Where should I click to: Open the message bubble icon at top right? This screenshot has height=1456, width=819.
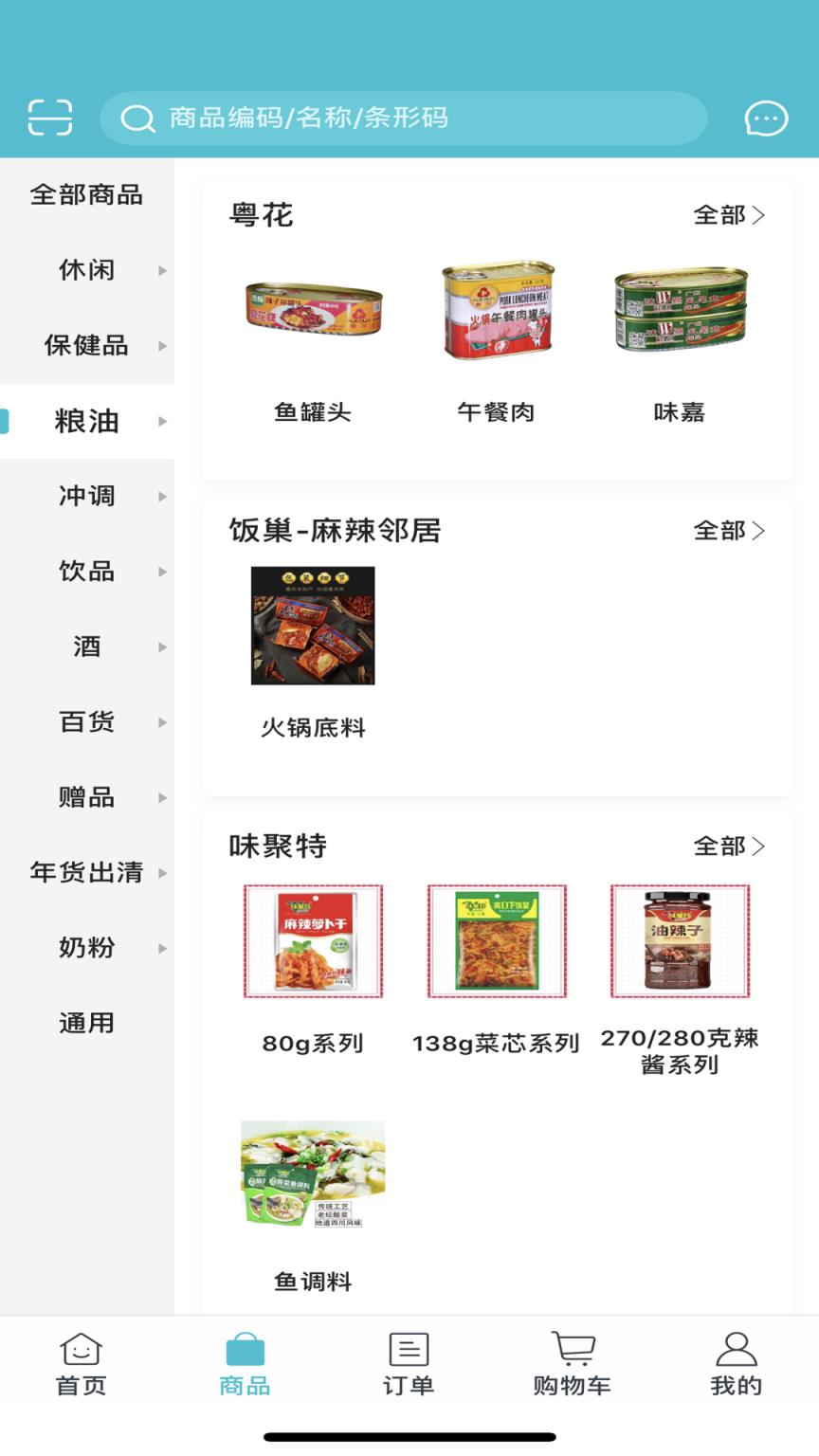(767, 118)
